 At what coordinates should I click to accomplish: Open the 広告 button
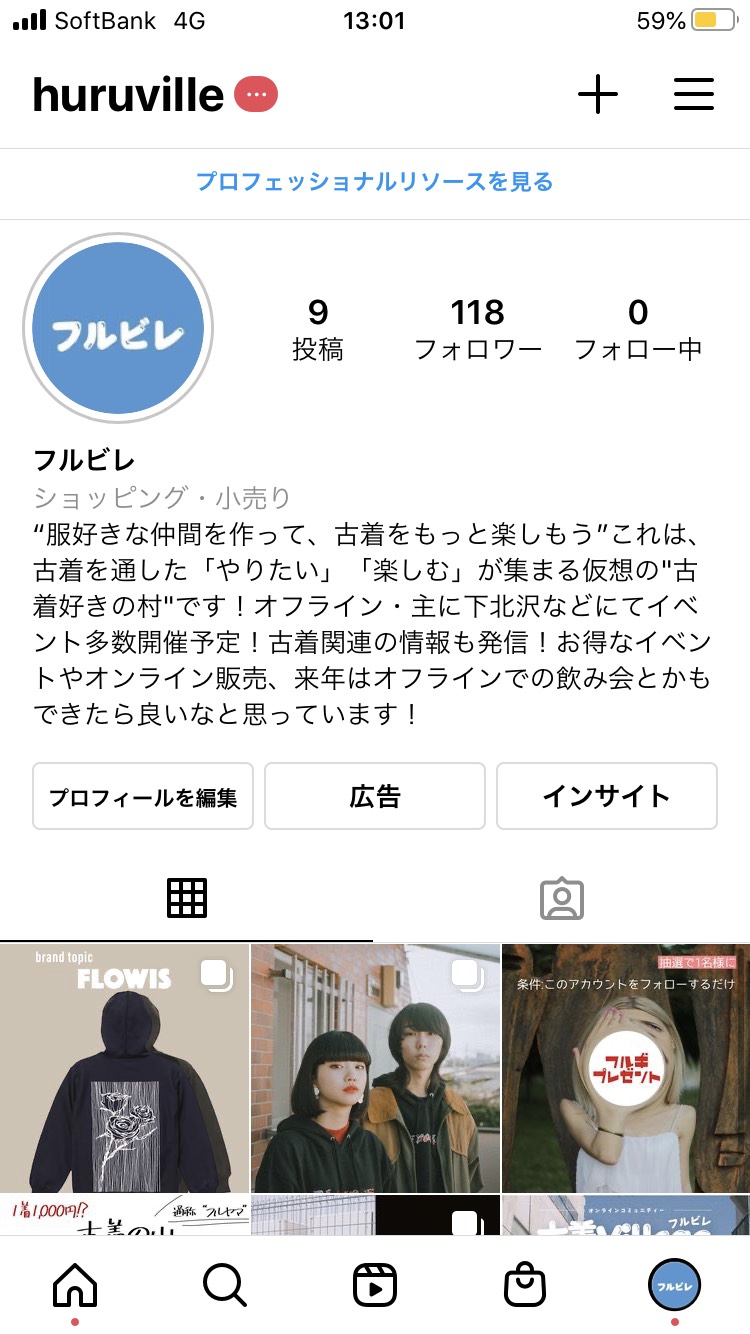pyautogui.click(x=375, y=797)
